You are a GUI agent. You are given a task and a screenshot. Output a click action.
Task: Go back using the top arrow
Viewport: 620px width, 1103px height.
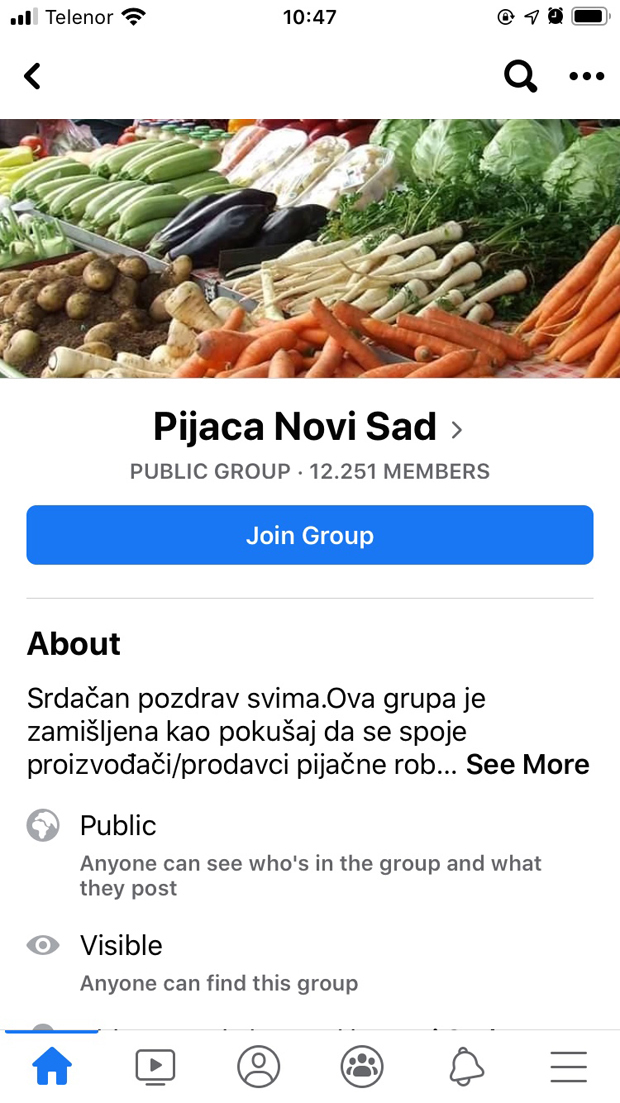pos(33,76)
